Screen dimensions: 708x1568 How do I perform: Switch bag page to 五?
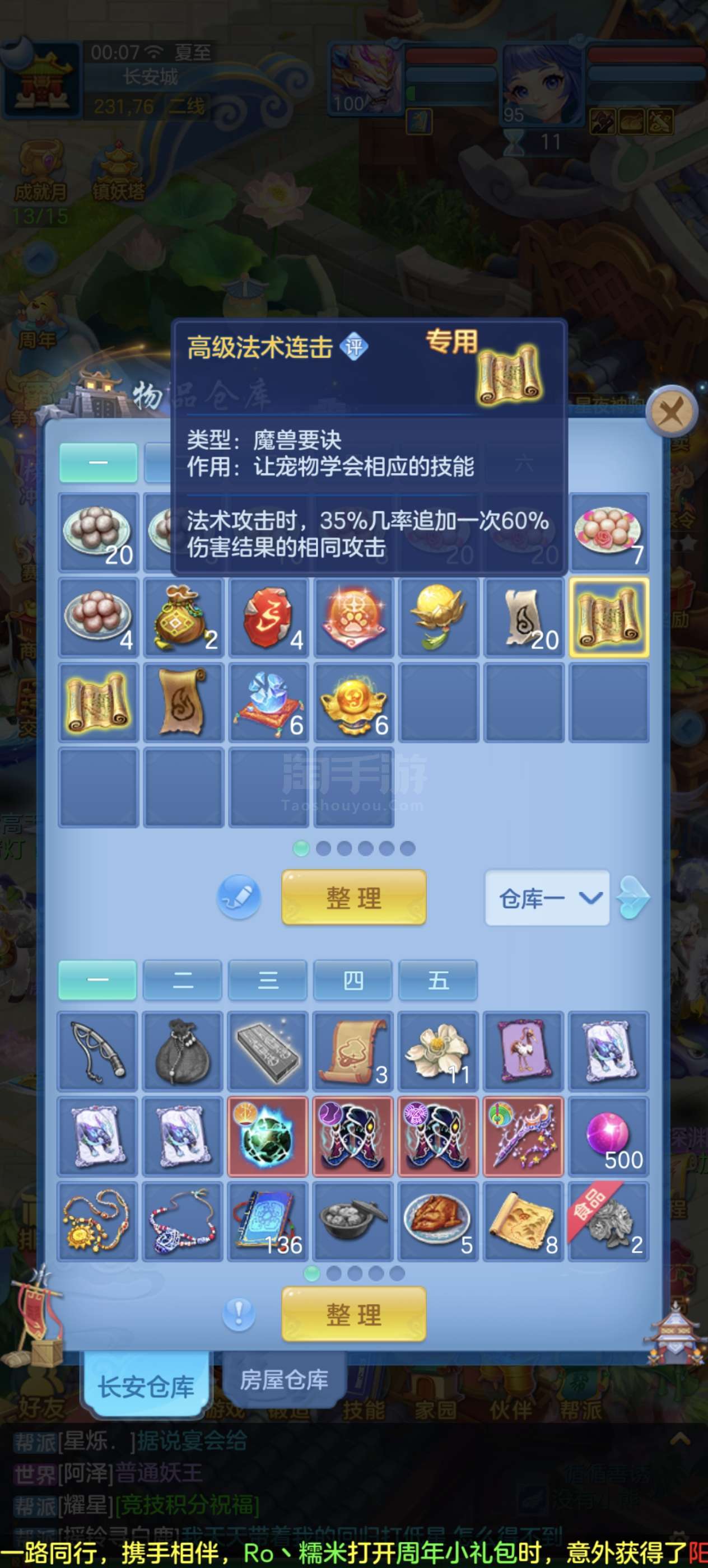pyautogui.click(x=439, y=980)
